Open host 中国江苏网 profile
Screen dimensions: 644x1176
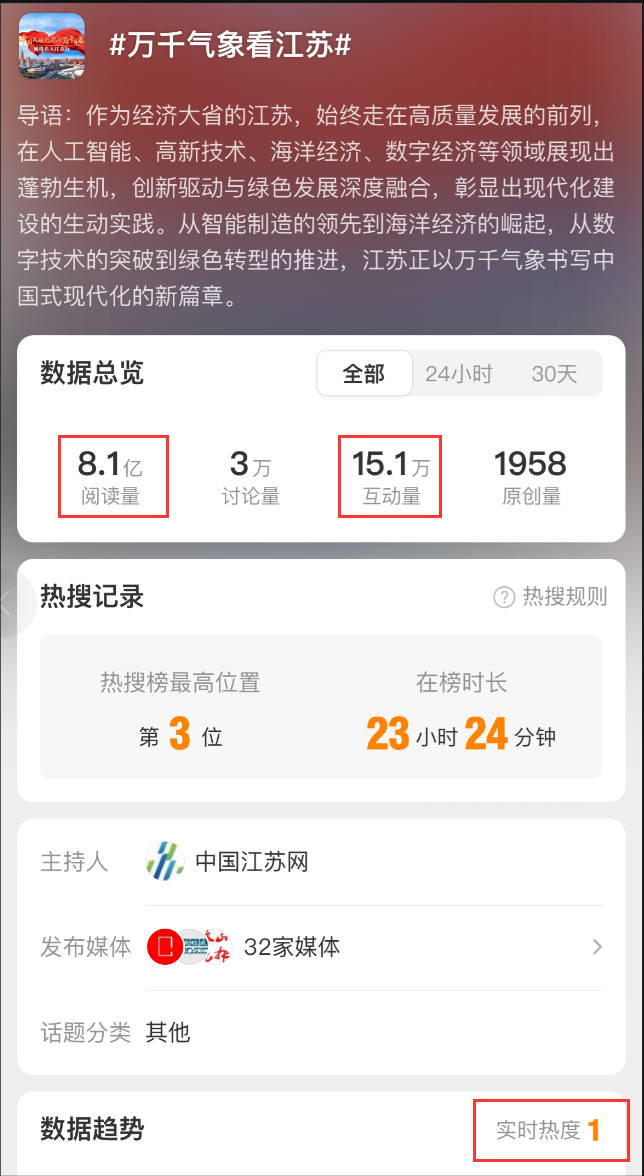[227, 861]
